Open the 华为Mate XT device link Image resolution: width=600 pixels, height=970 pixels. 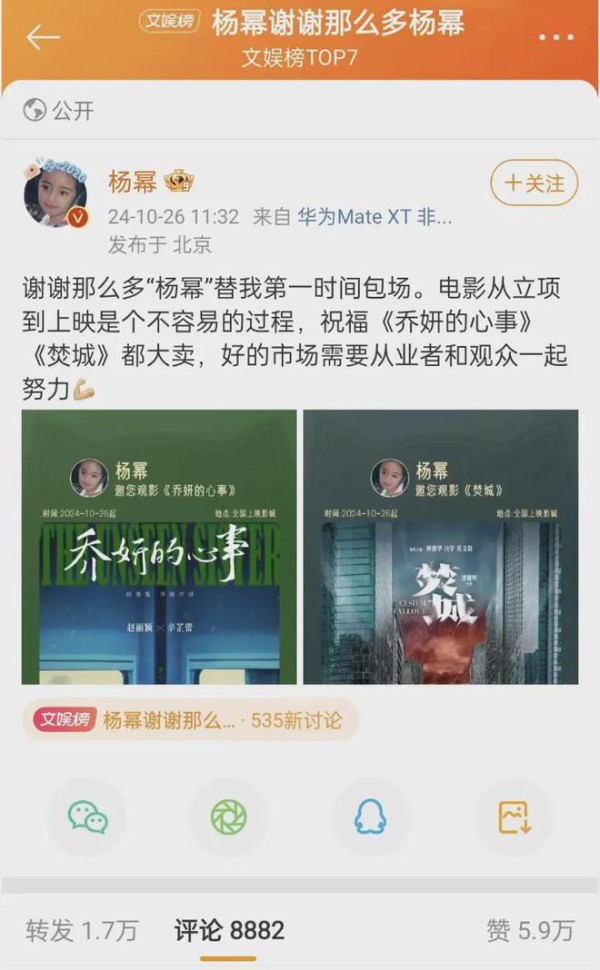[x=374, y=217]
